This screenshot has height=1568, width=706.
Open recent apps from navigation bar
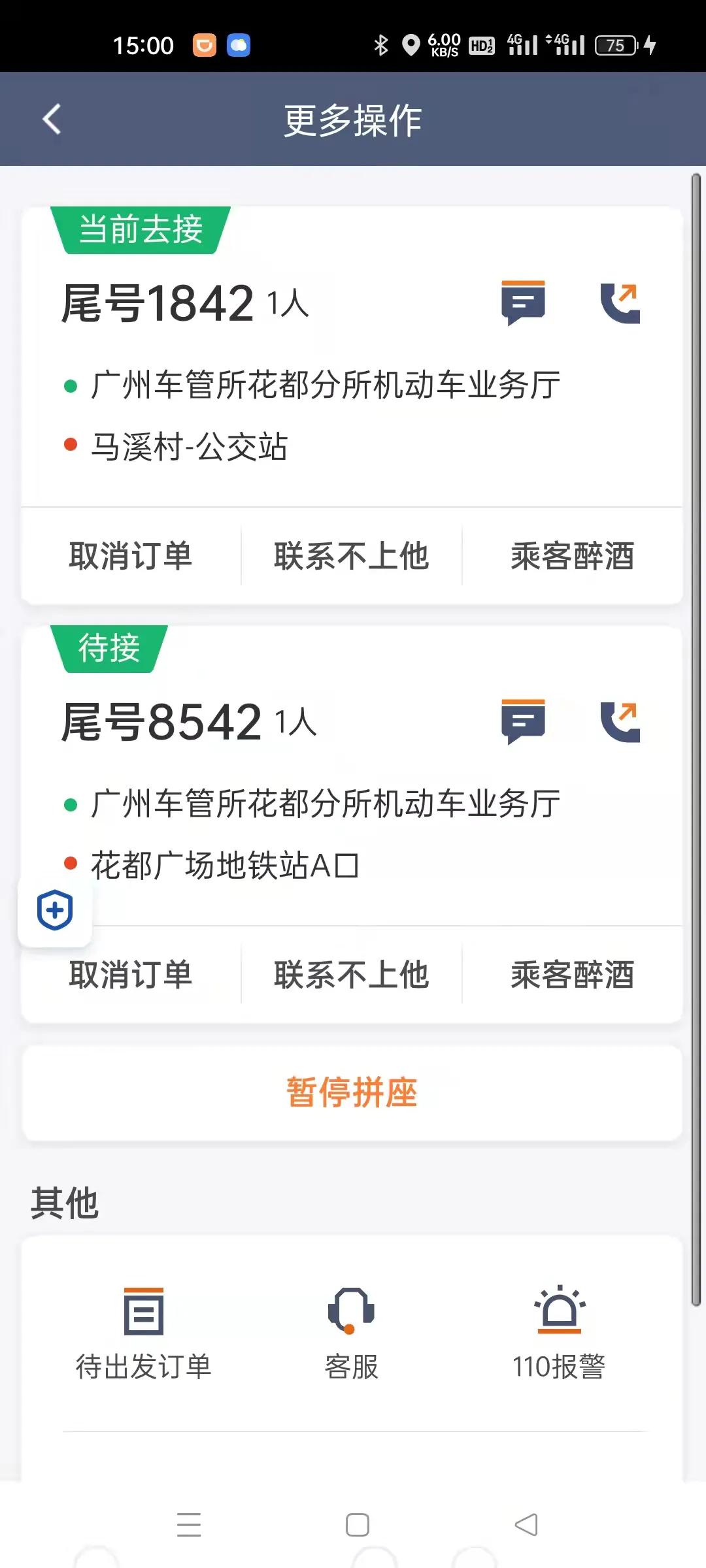click(188, 1523)
